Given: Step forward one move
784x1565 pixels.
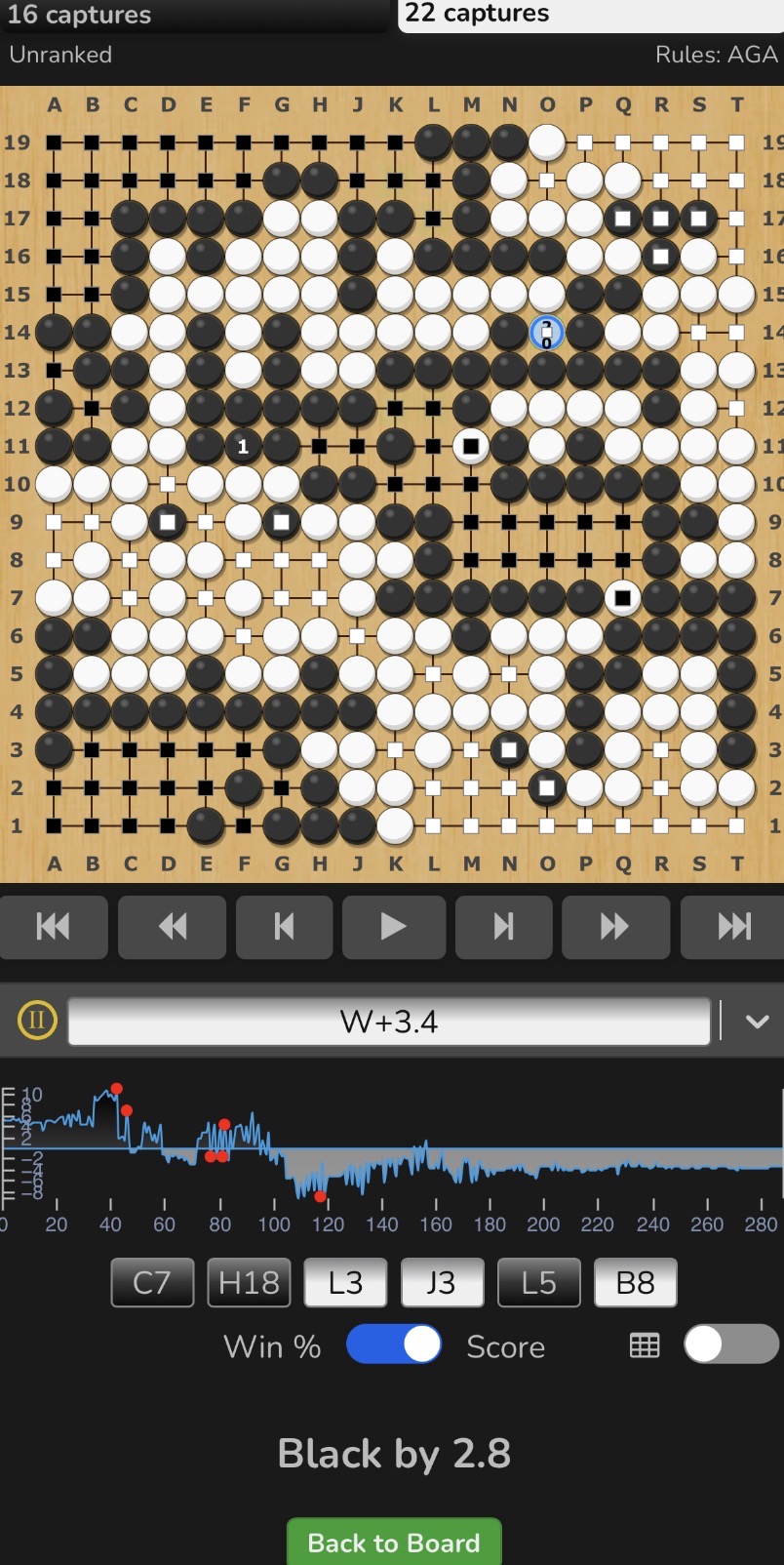Looking at the screenshot, I should pos(503,926).
